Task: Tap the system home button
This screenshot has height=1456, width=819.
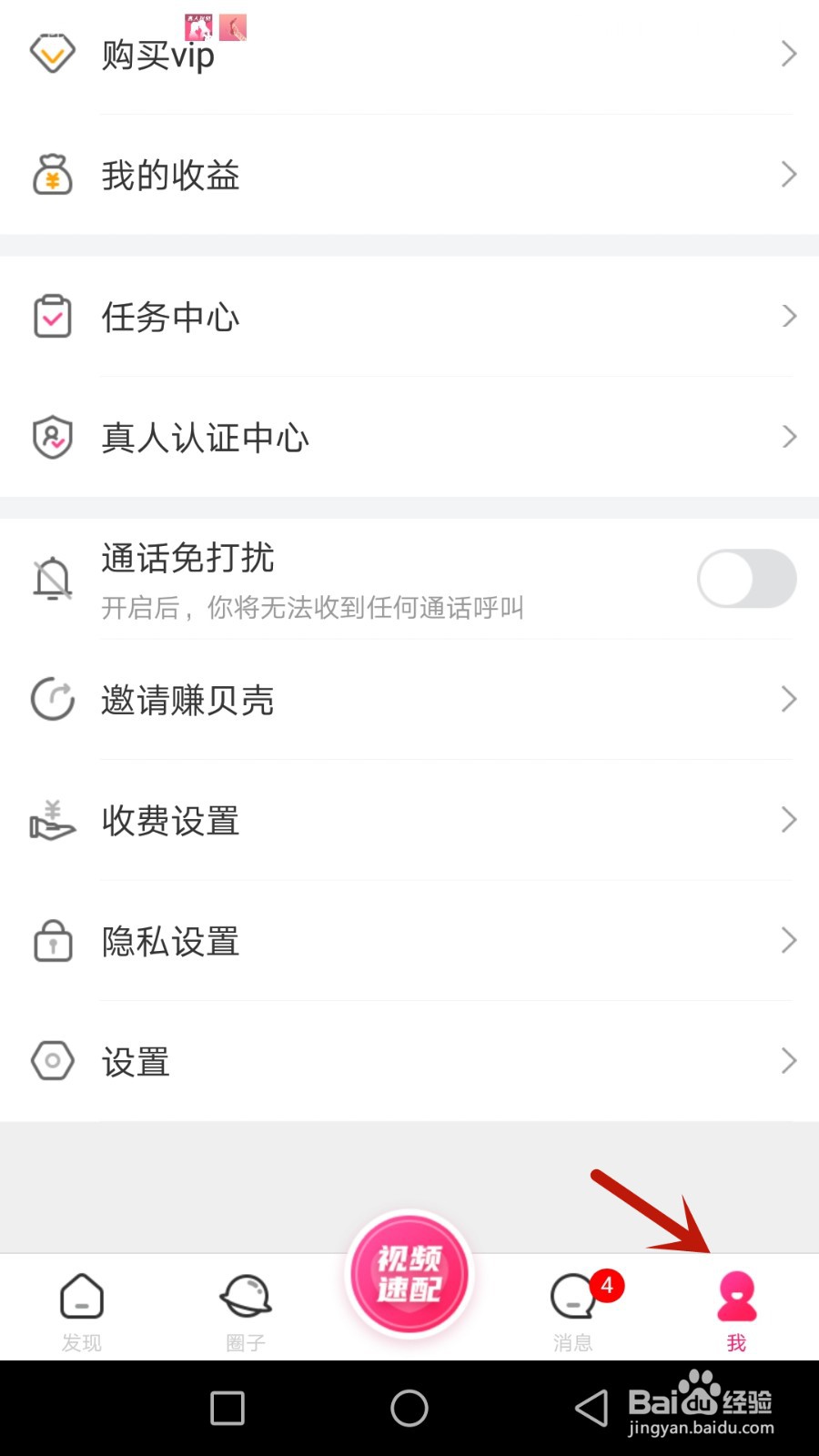Action: [409, 1409]
